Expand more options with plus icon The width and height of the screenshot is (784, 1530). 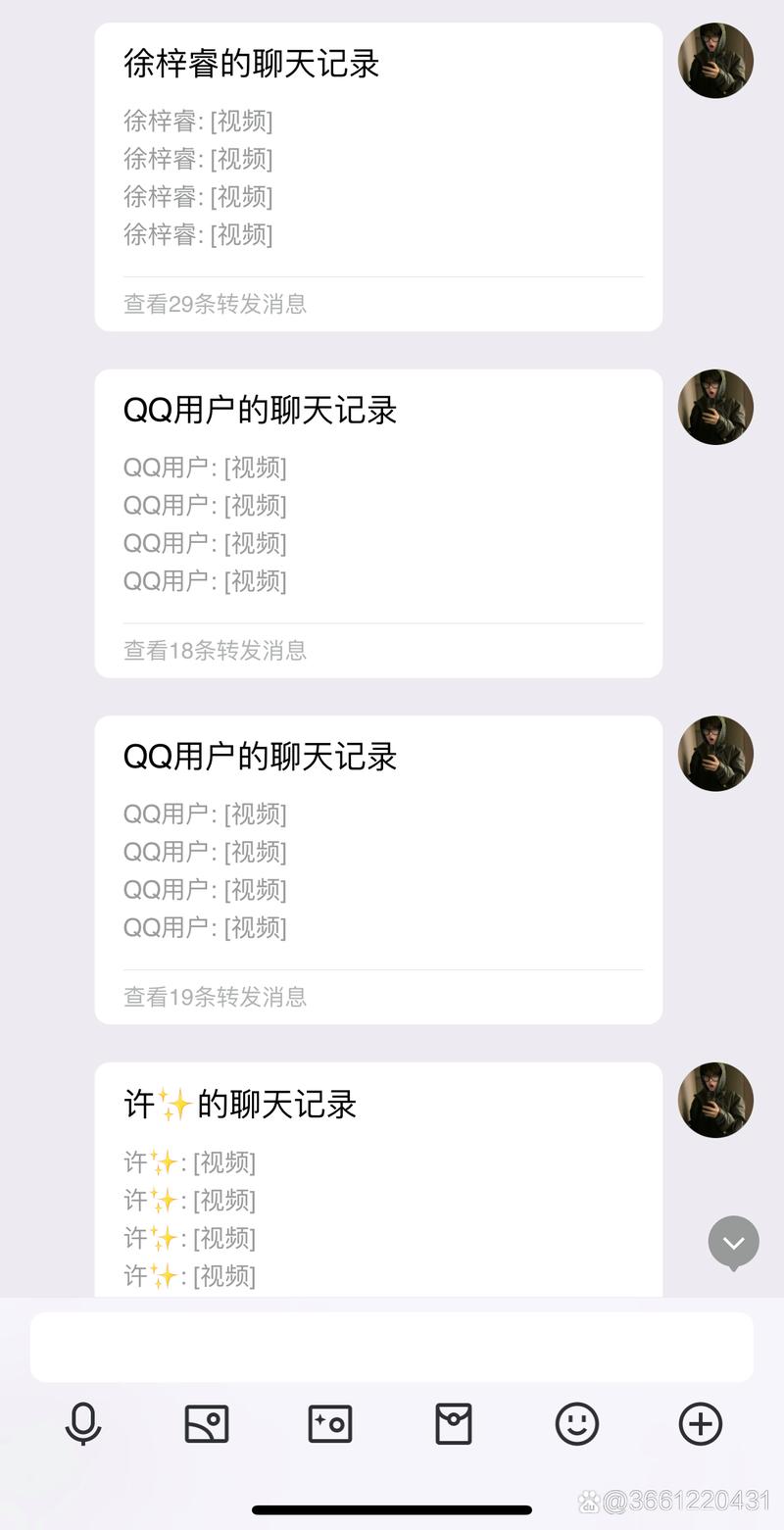[701, 1423]
